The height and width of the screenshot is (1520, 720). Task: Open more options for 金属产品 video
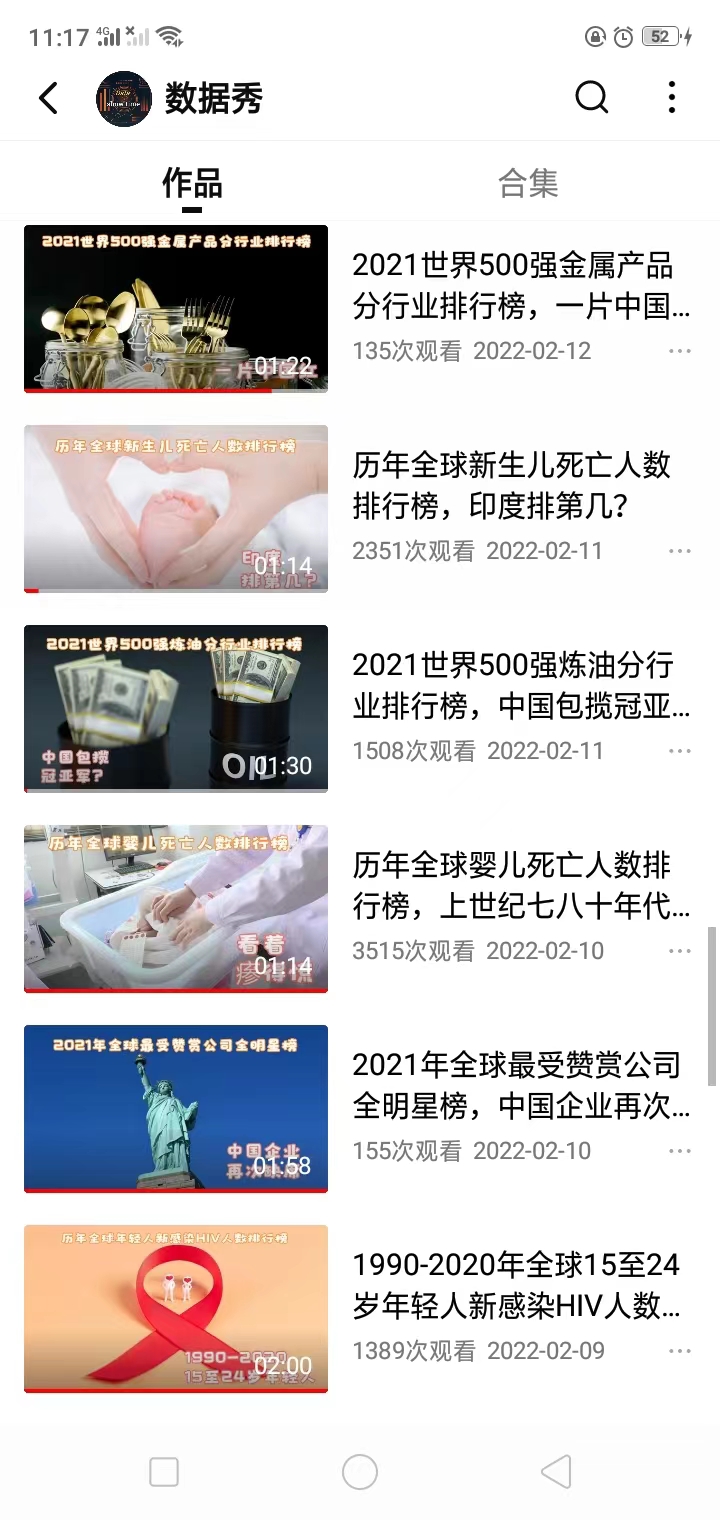pyautogui.click(x=680, y=351)
